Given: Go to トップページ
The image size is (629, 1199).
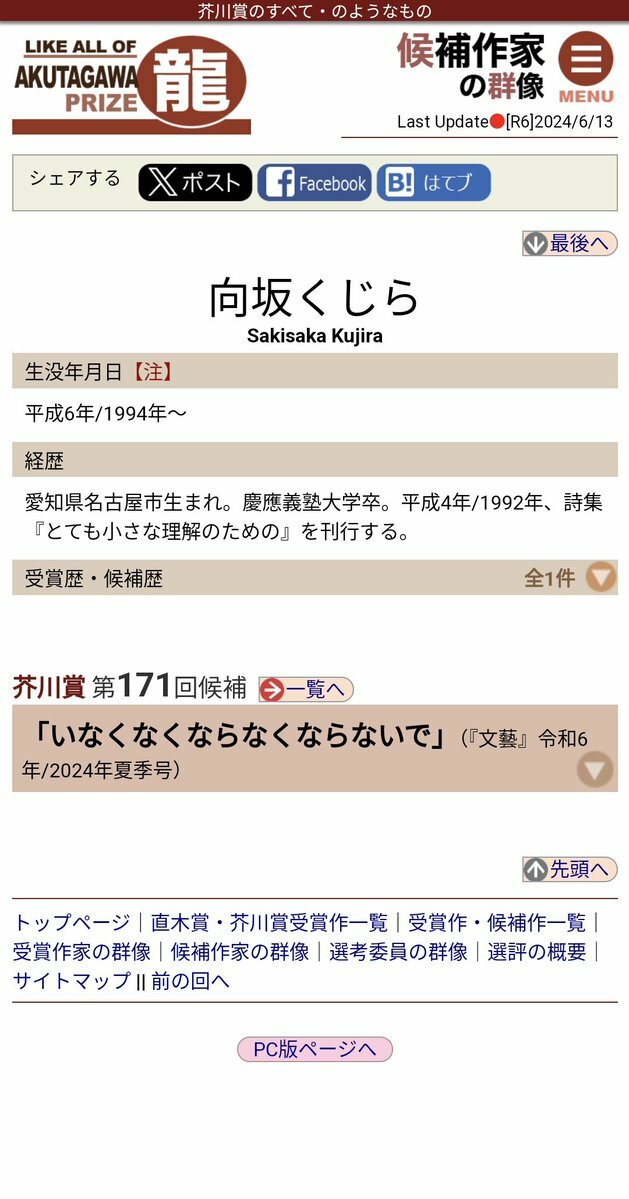Looking at the screenshot, I should (71, 923).
